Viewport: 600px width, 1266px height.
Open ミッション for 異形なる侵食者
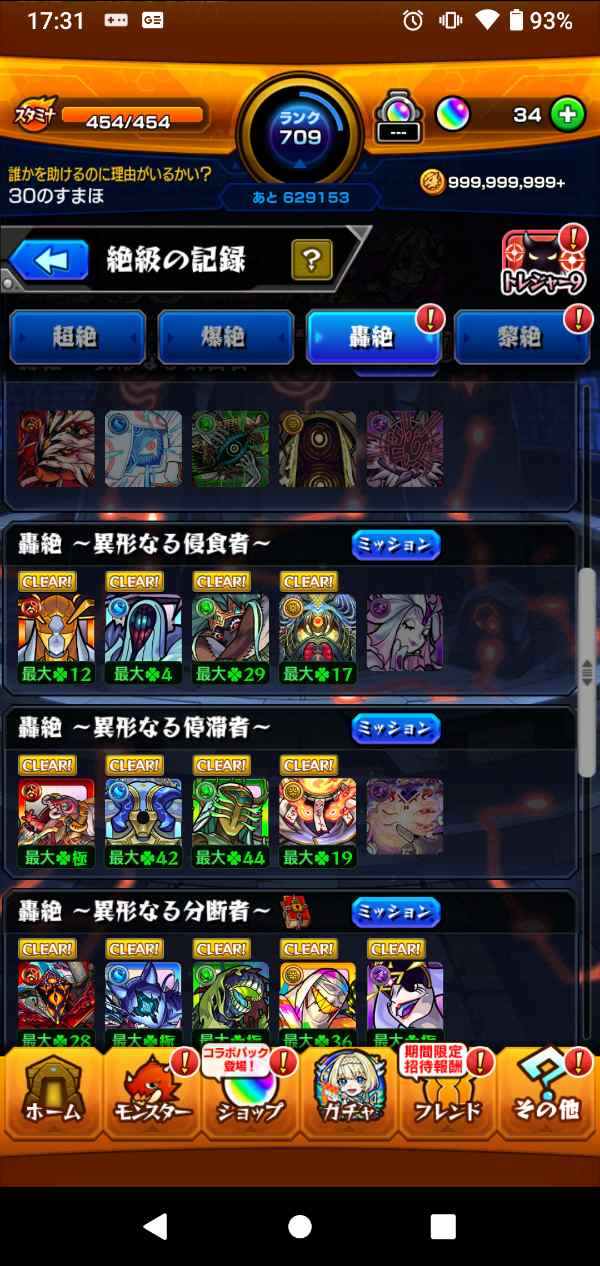[x=396, y=545]
